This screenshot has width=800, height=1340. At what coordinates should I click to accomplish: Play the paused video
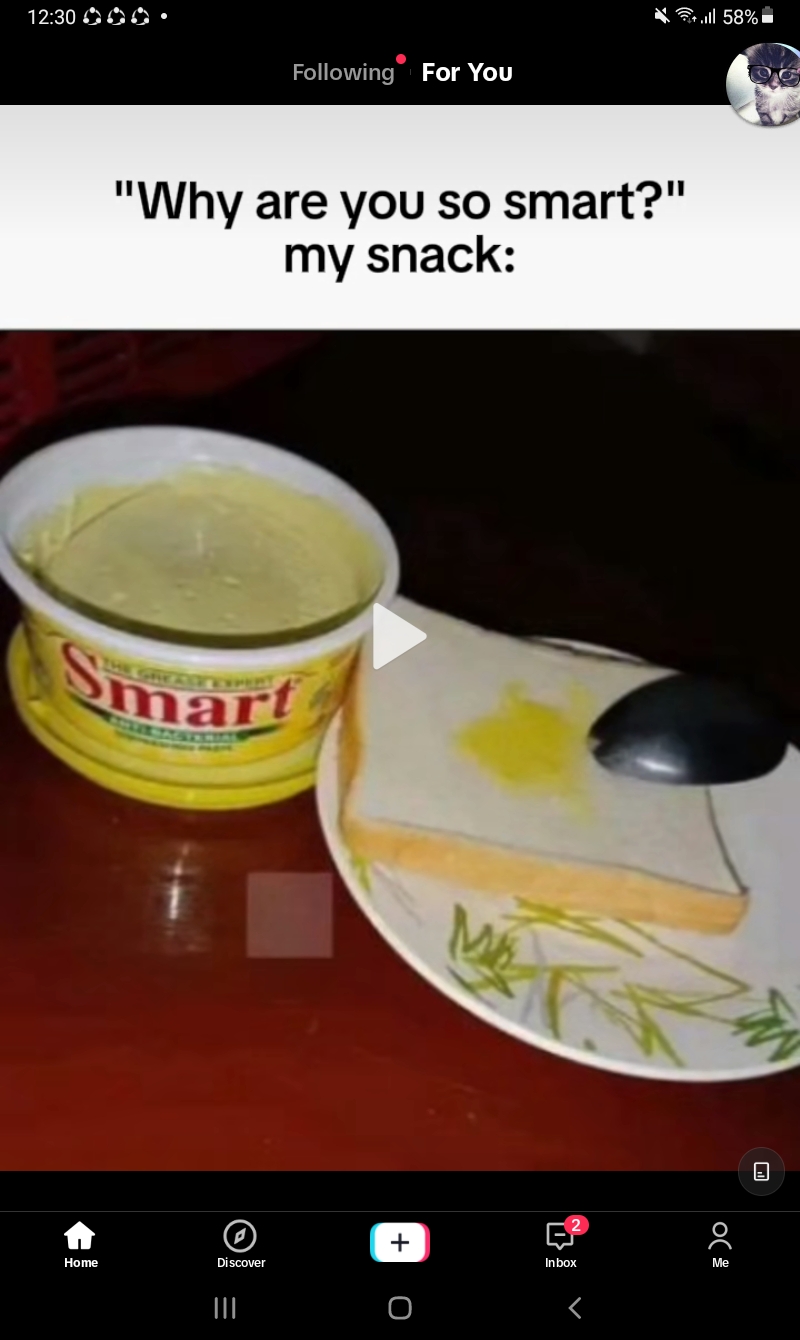click(x=399, y=636)
